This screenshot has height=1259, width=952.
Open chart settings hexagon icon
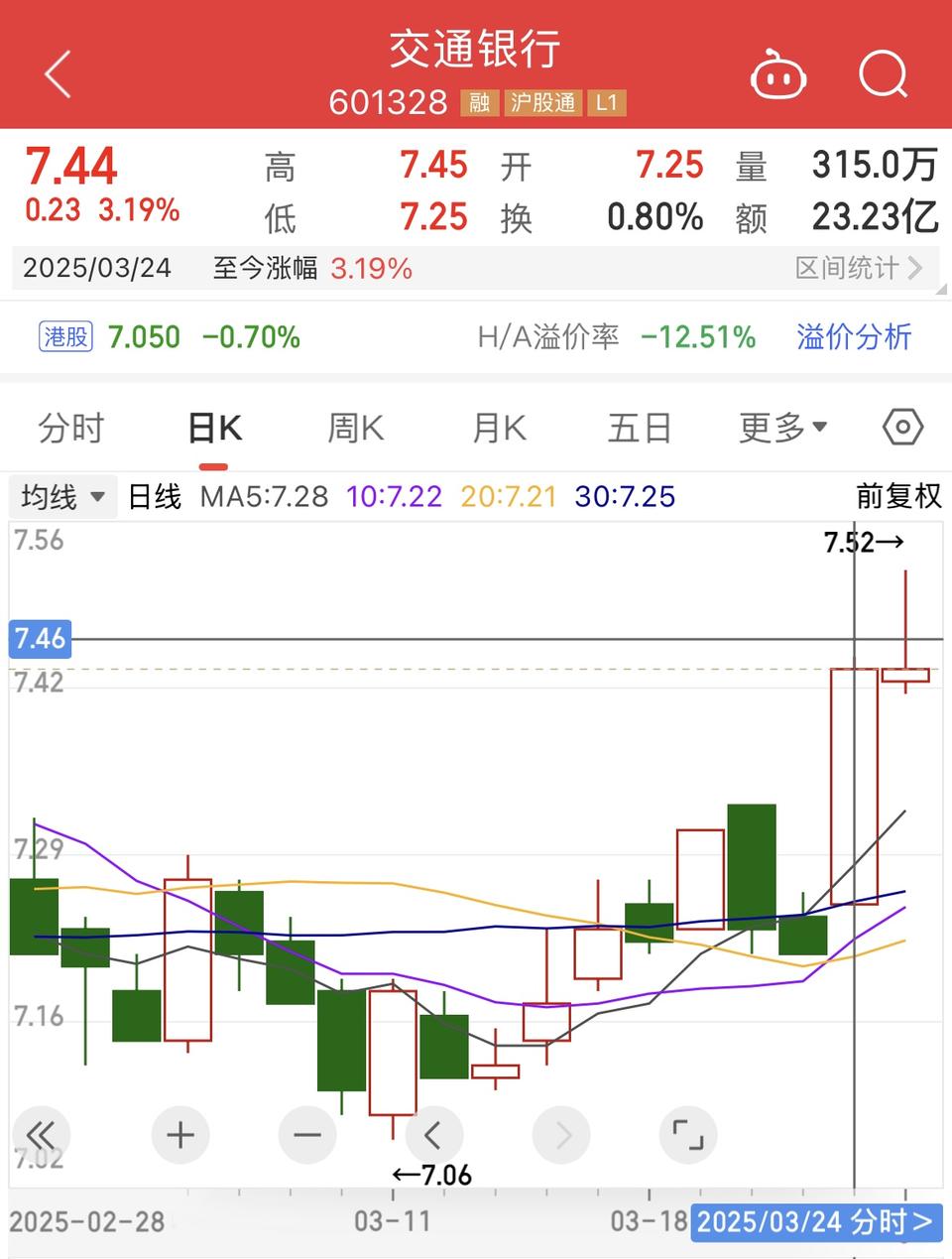point(902,429)
